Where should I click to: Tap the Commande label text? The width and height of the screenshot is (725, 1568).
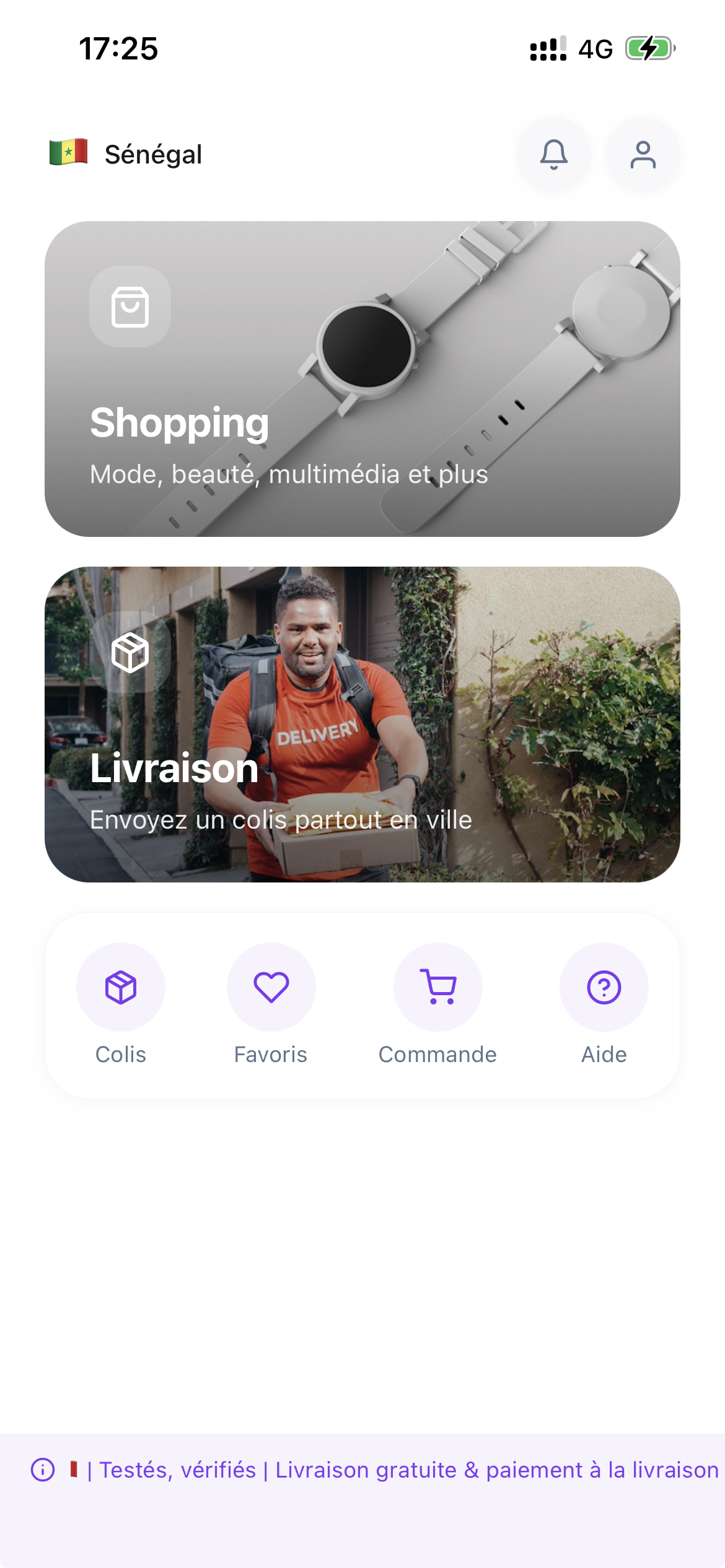point(437,1055)
